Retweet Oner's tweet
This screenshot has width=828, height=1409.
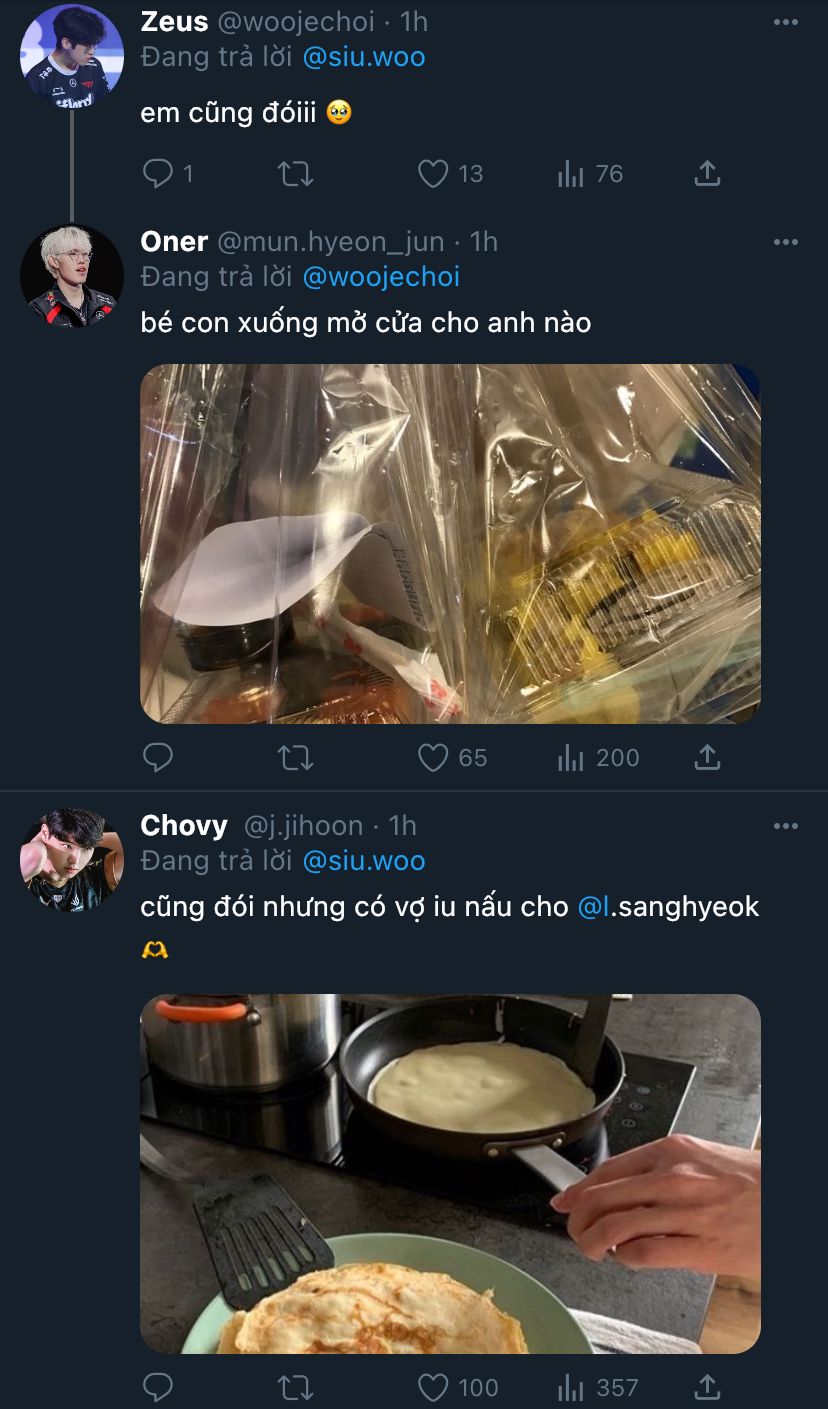[x=294, y=758]
